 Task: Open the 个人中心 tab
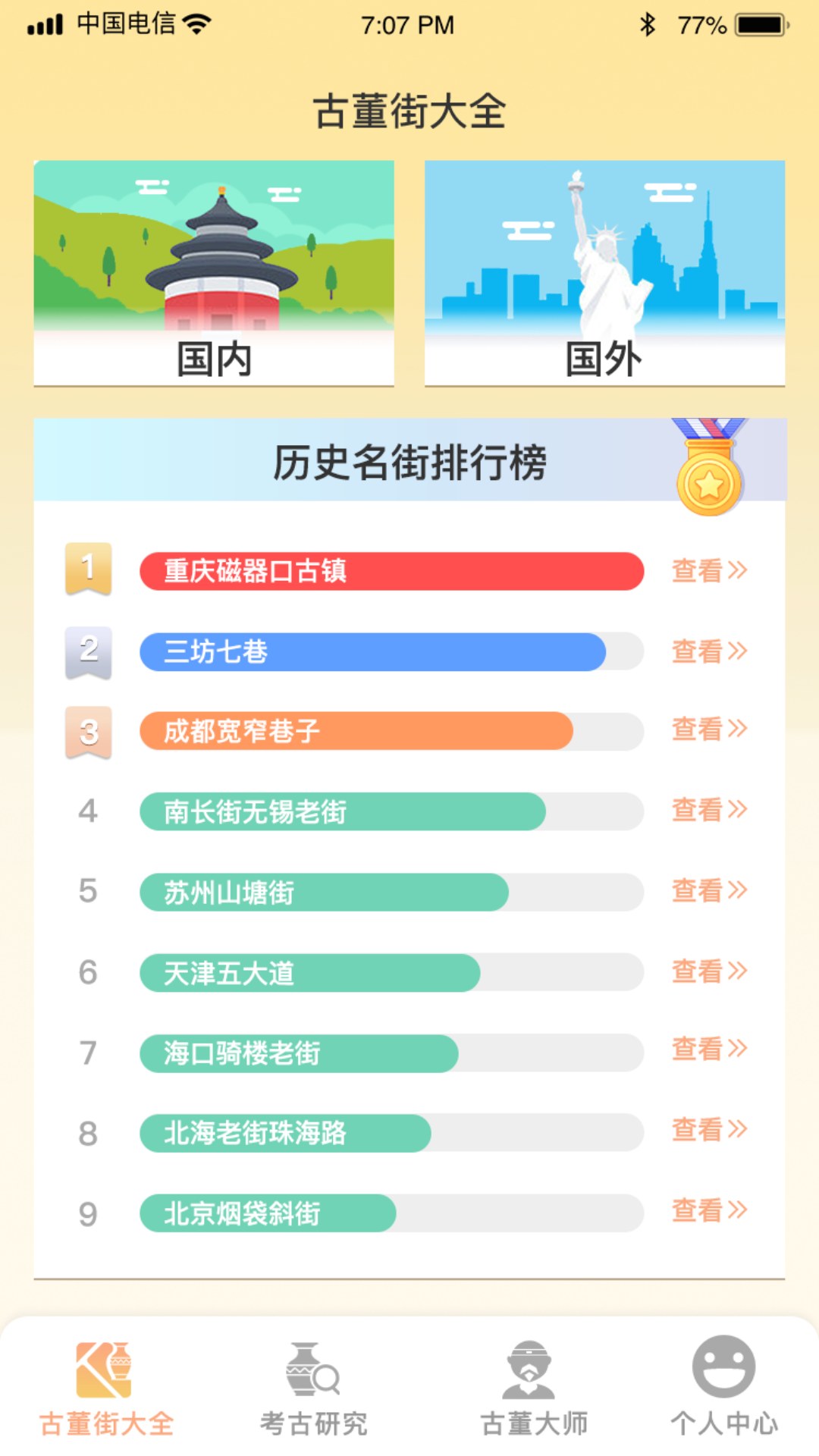pos(723,1389)
